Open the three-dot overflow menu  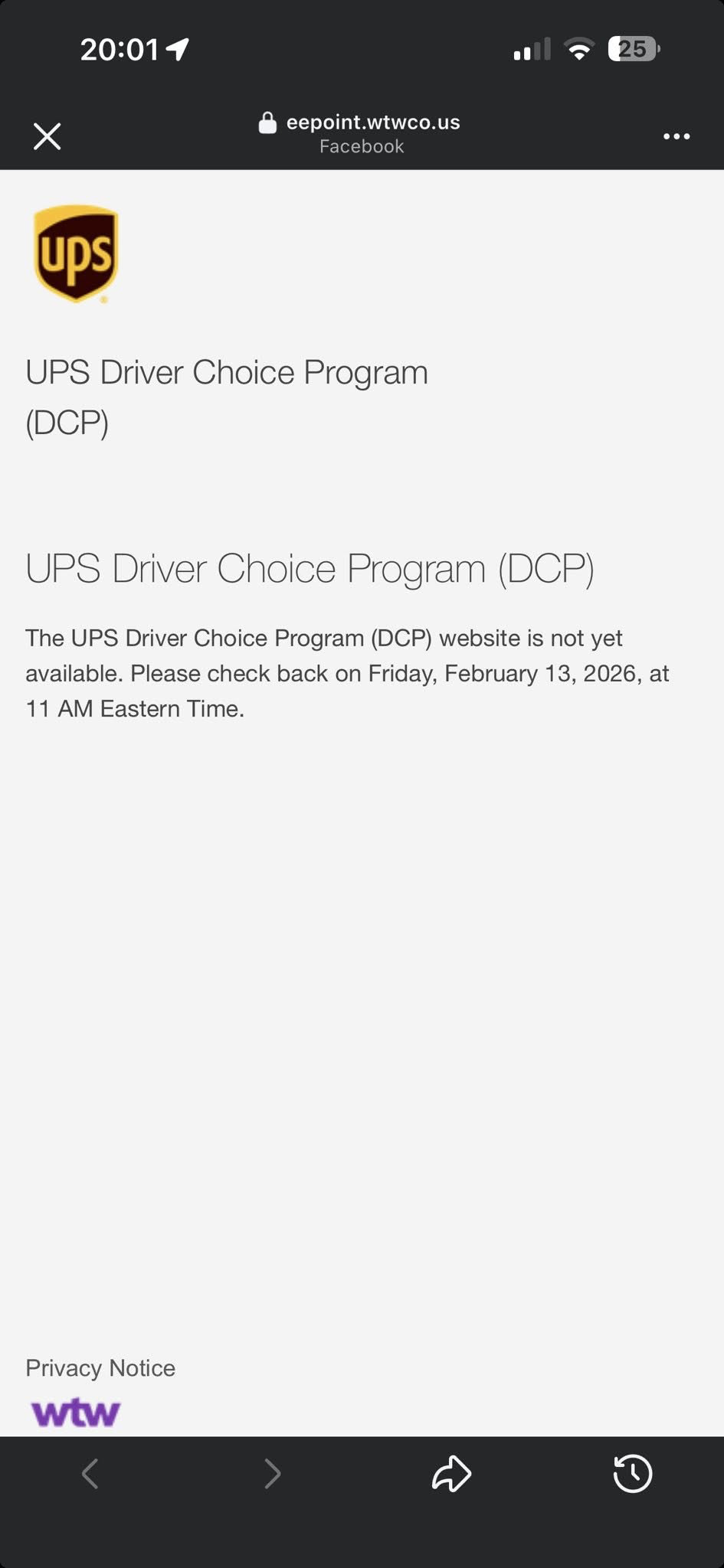pyautogui.click(x=676, y=136)
